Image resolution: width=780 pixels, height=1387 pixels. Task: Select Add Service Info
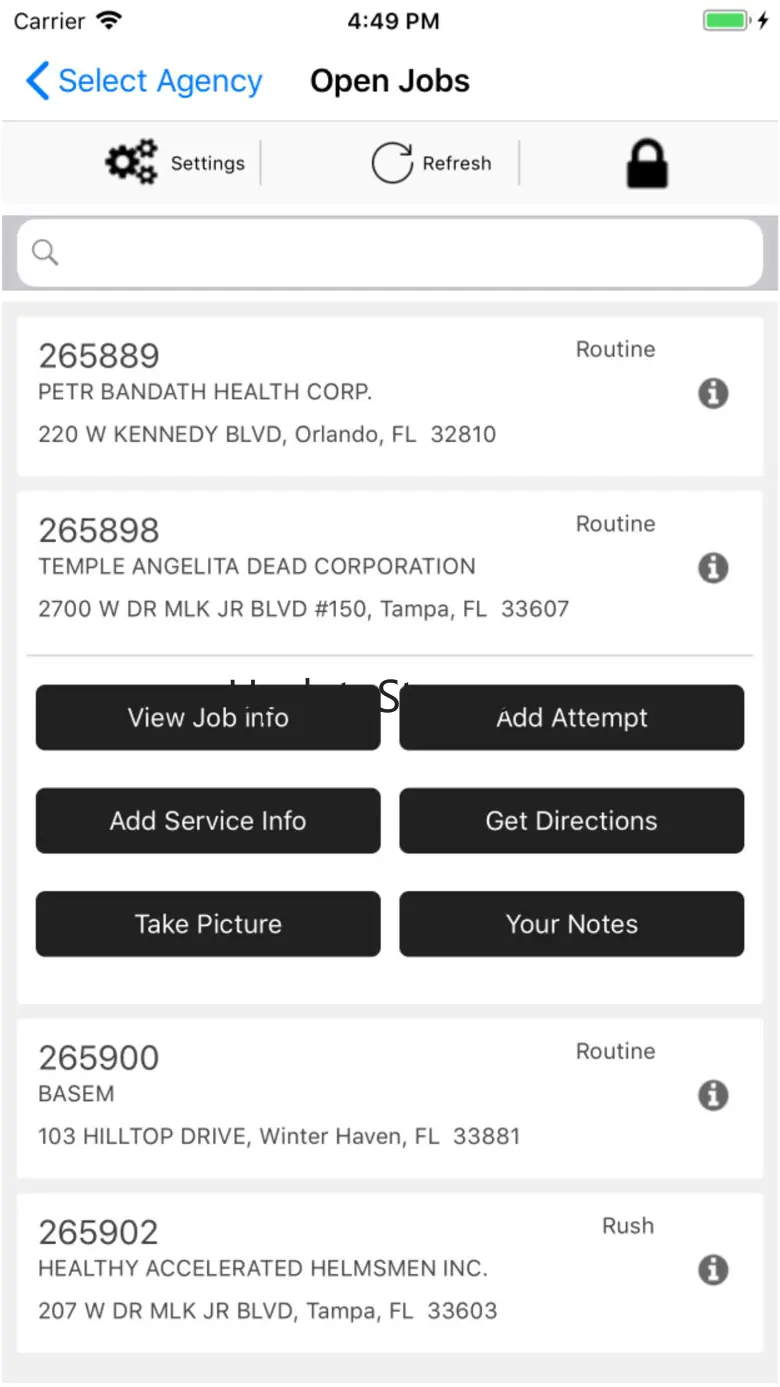point(208,821)
